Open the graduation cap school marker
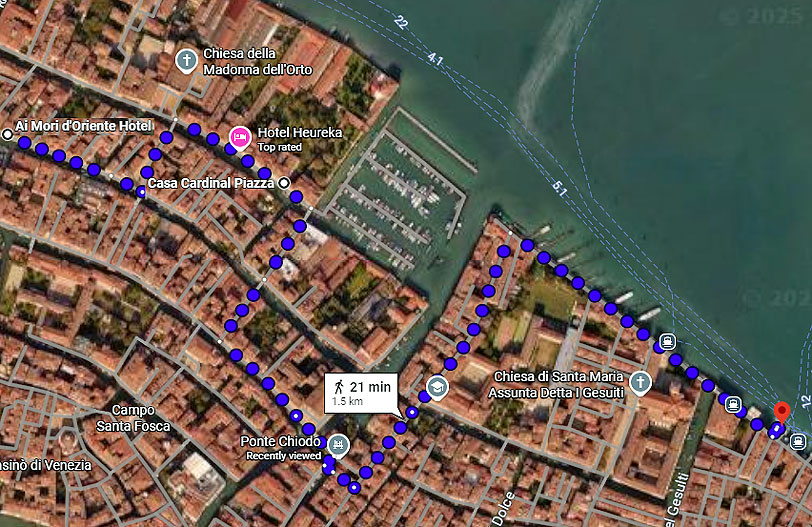This screenshot has width=812, height=527. [x=437, y=387]
